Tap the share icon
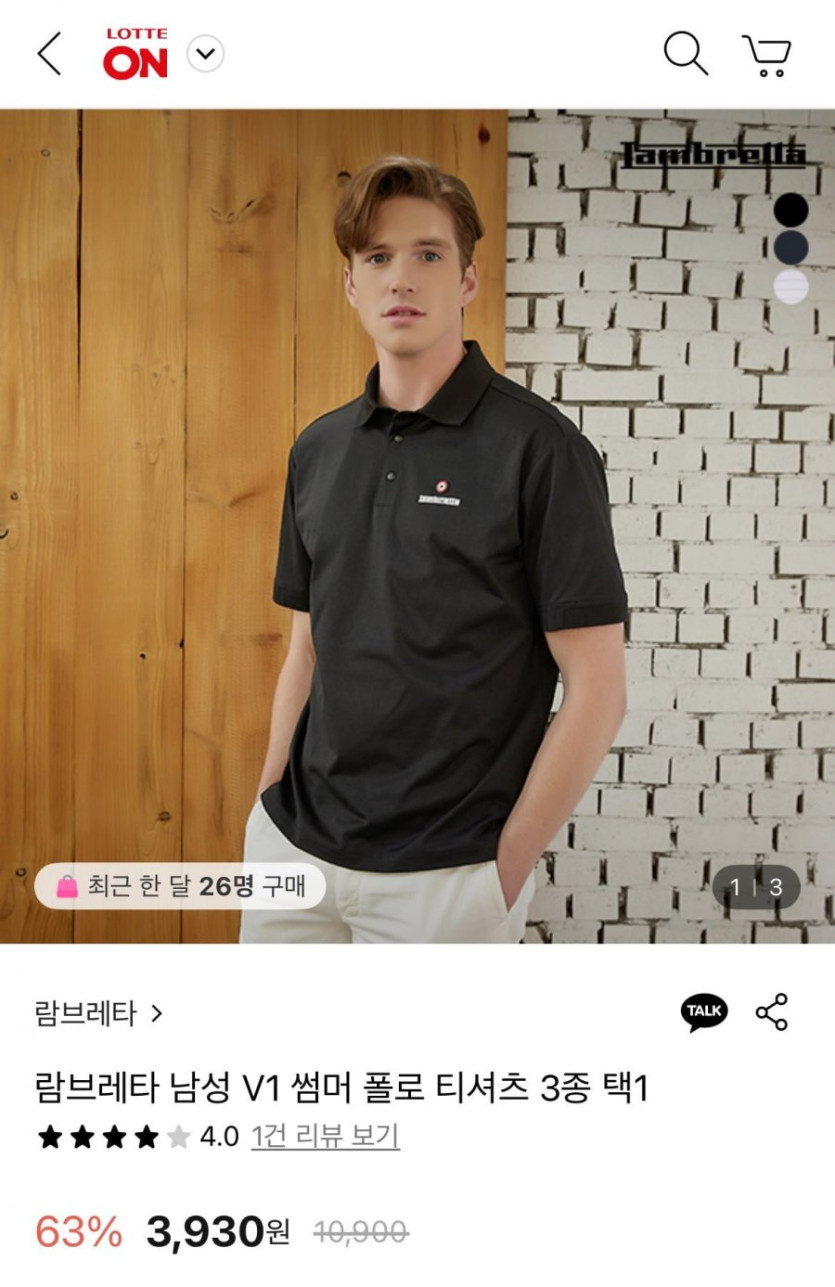The image size is (835, 1287). [772, 1012]
